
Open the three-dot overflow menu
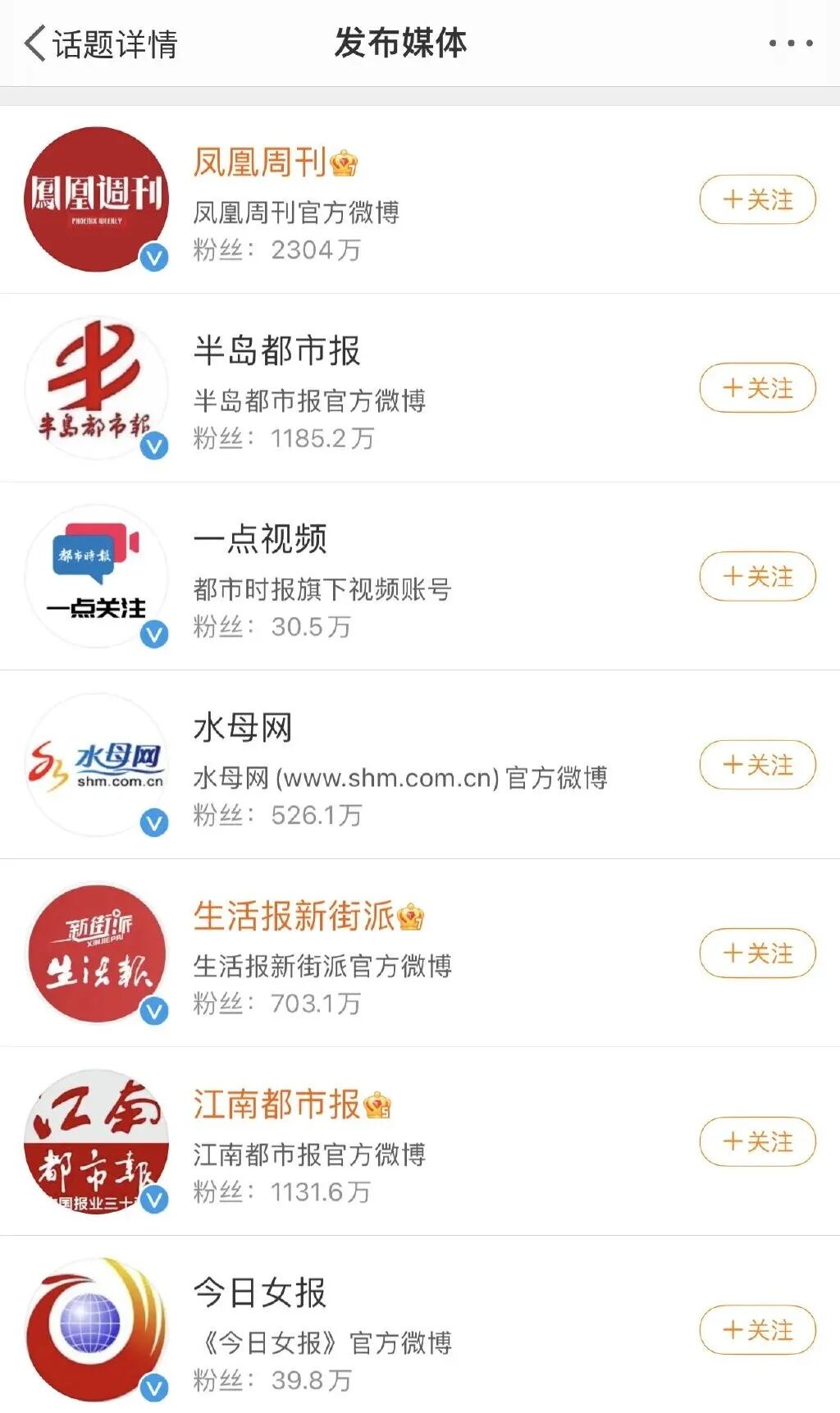click(x=791, y=43)
